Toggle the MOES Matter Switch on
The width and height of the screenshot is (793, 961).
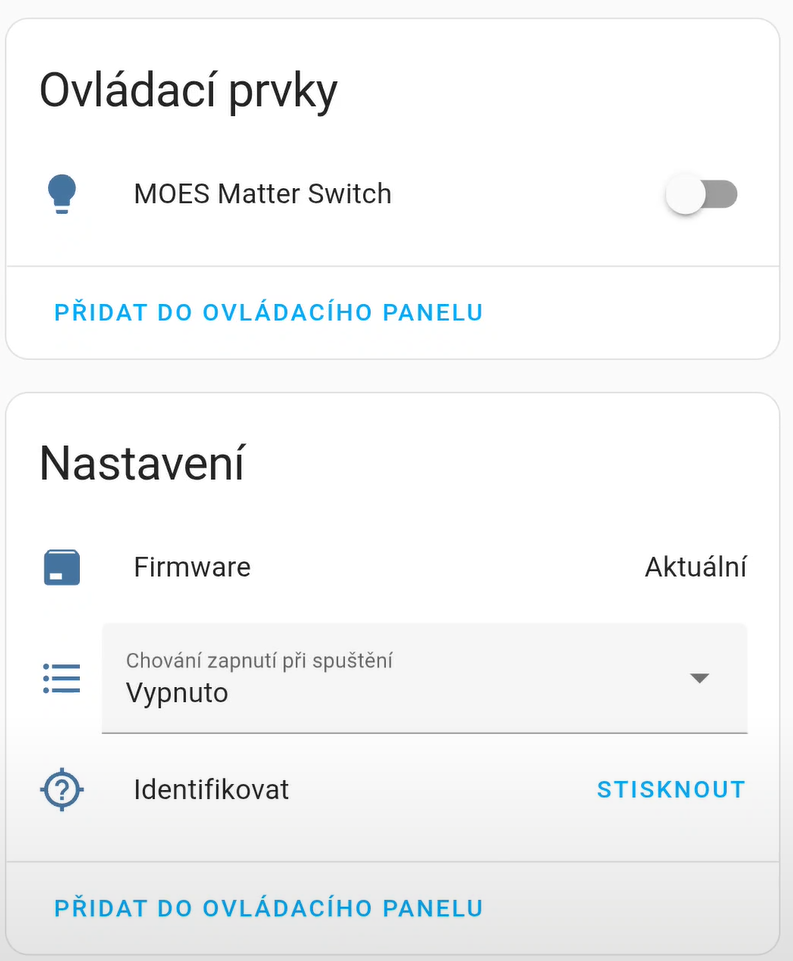[x=701, y=194]
